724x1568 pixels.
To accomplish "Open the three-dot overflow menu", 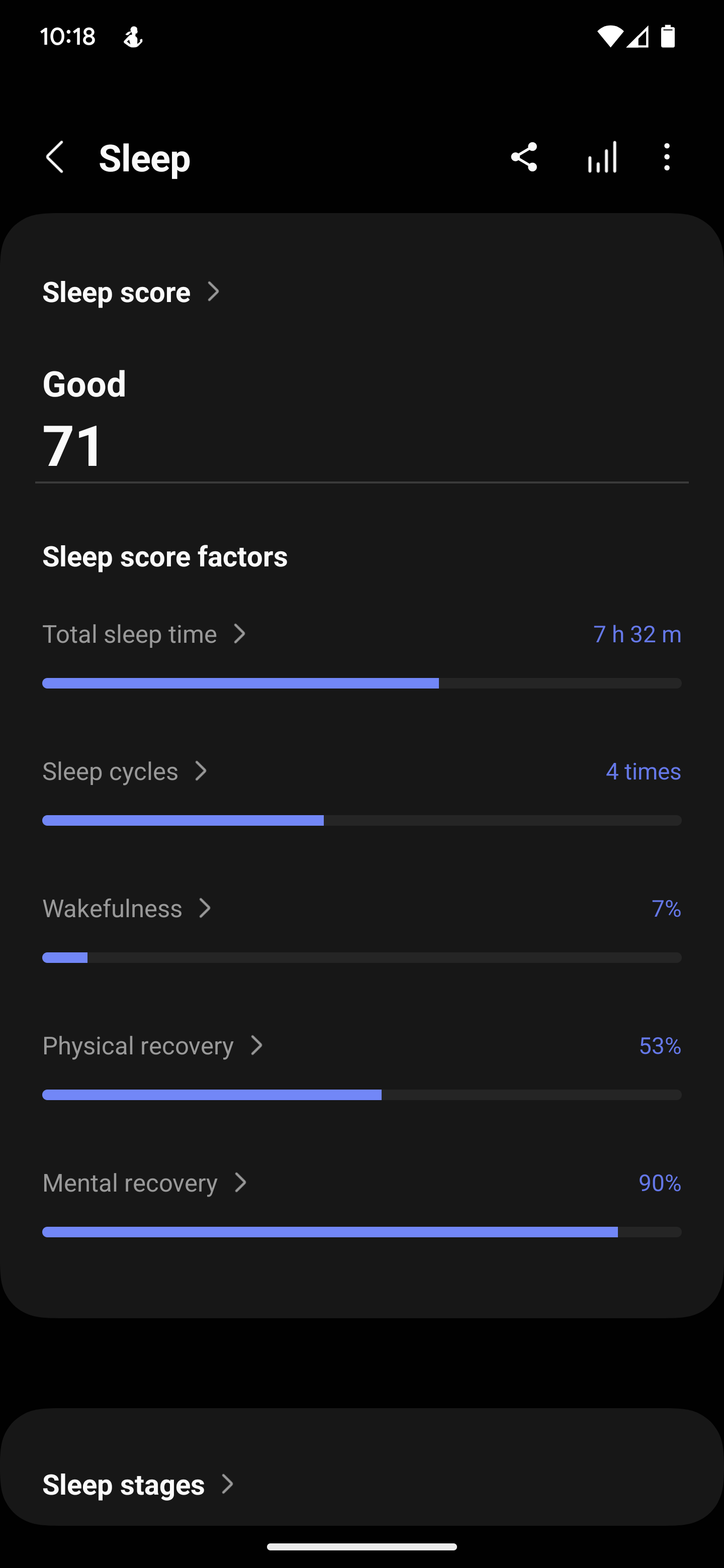I will 667,158.
